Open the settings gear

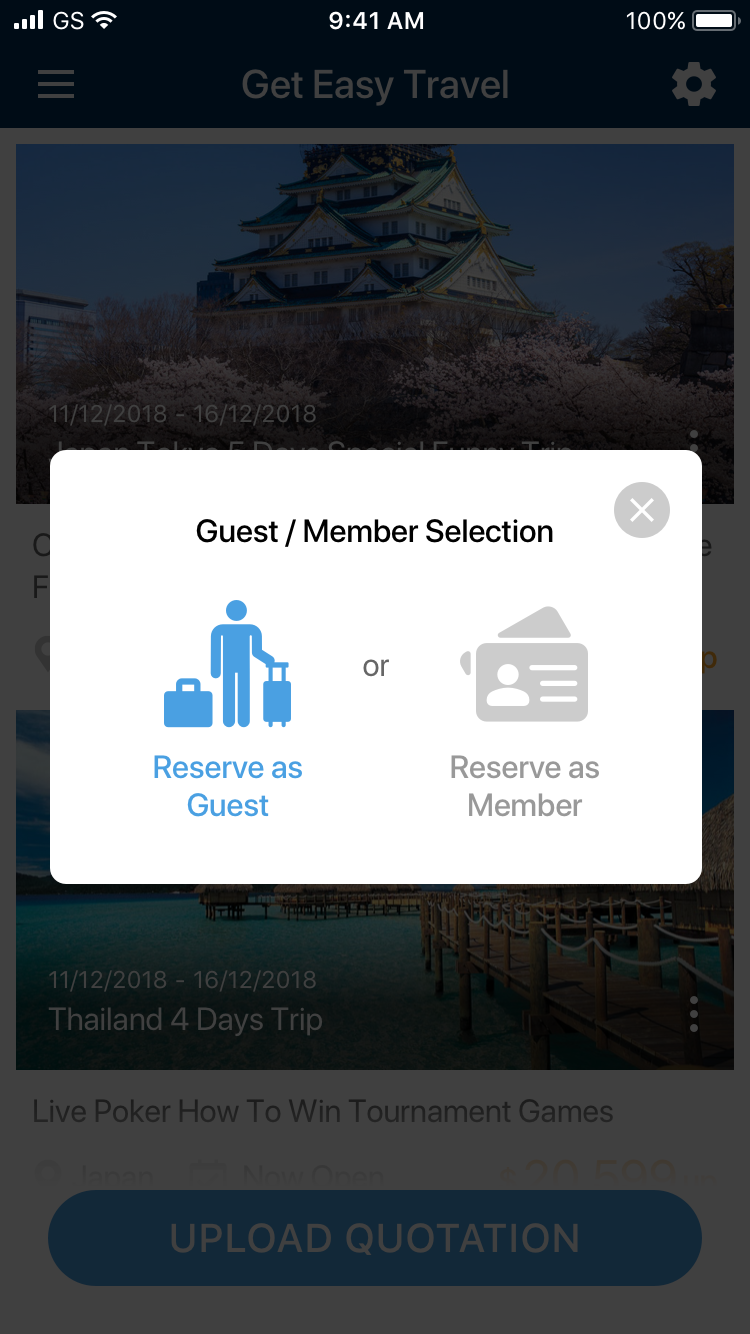click(693, 85)
